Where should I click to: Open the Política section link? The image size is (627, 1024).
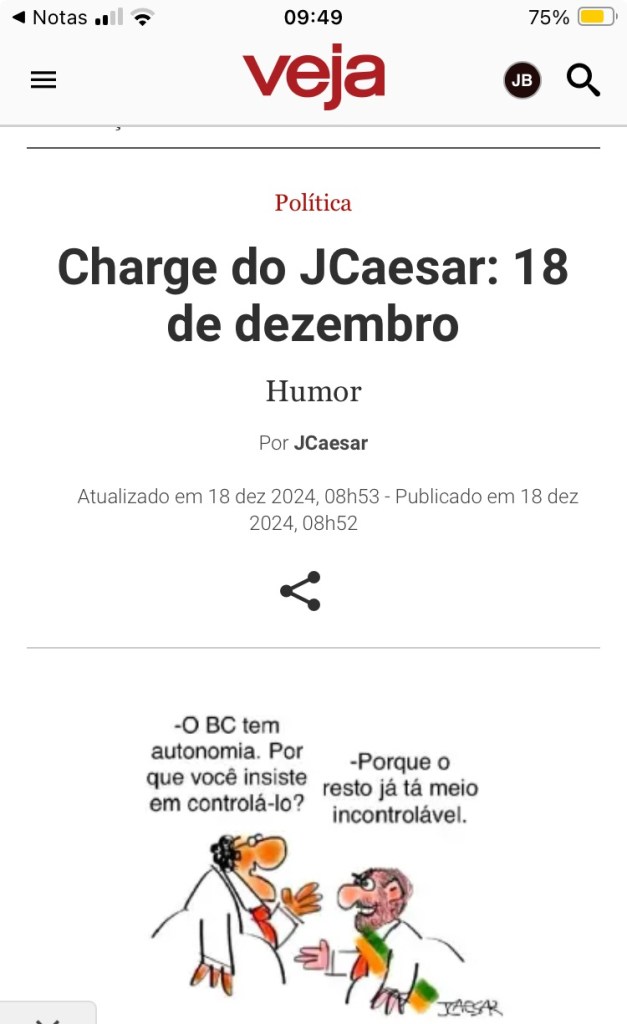pos(313,203)
